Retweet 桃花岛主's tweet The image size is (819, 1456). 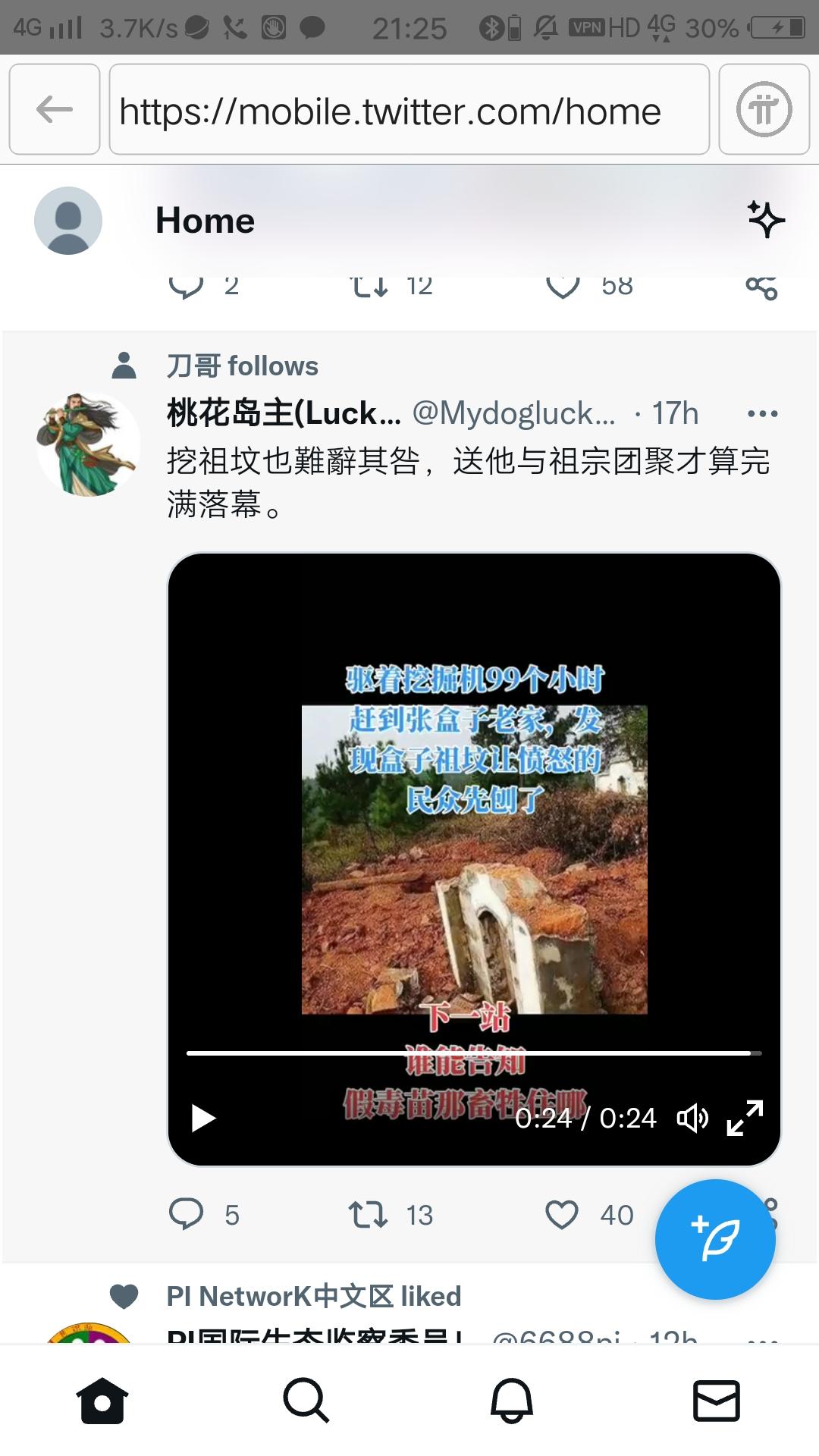pos(369,1214)
